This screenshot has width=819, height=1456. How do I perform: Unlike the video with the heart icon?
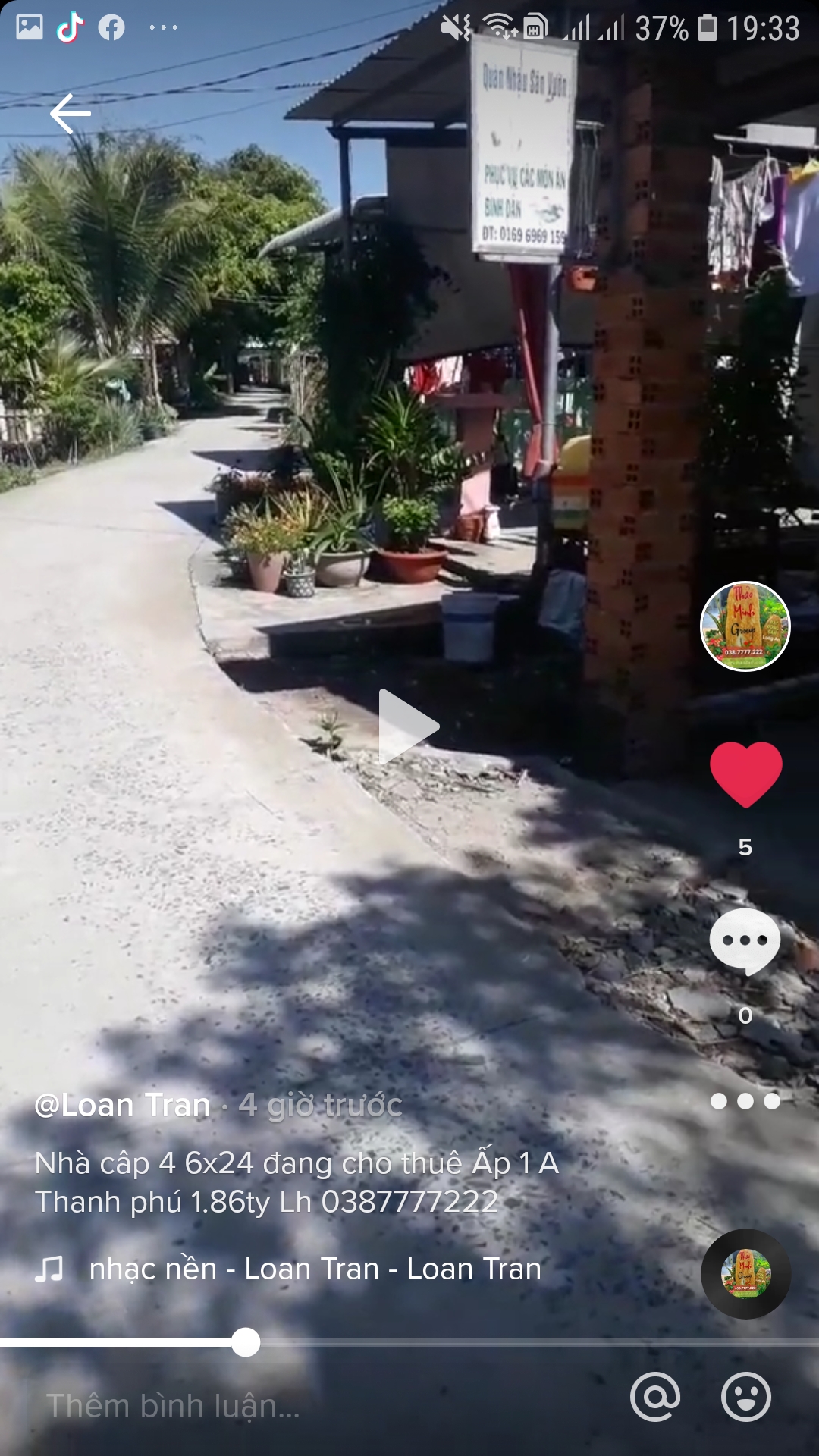[x=745, y=774]
